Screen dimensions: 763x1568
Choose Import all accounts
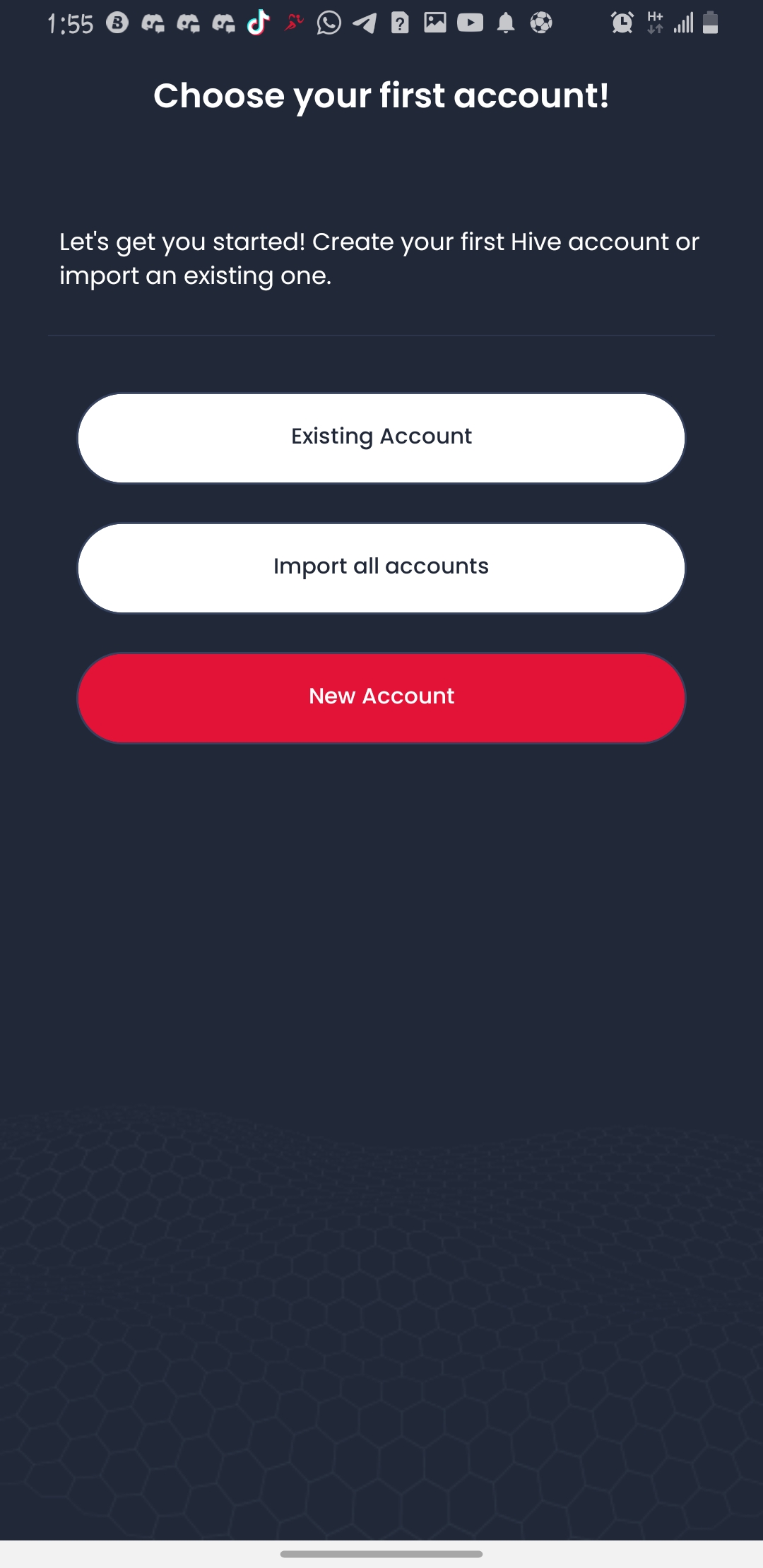pyautogui.click(x=381, y=568)
